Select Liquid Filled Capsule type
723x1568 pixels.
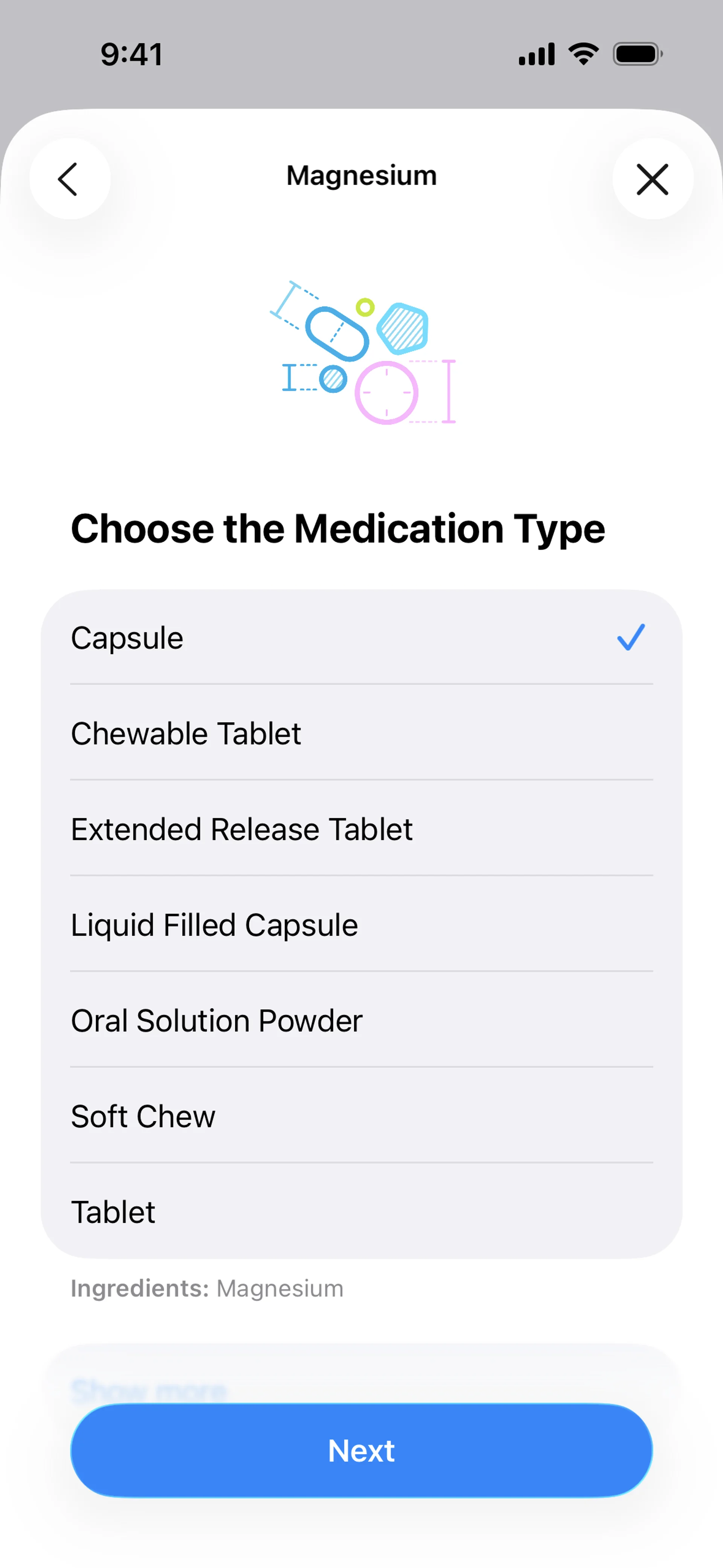pos(361,925)
